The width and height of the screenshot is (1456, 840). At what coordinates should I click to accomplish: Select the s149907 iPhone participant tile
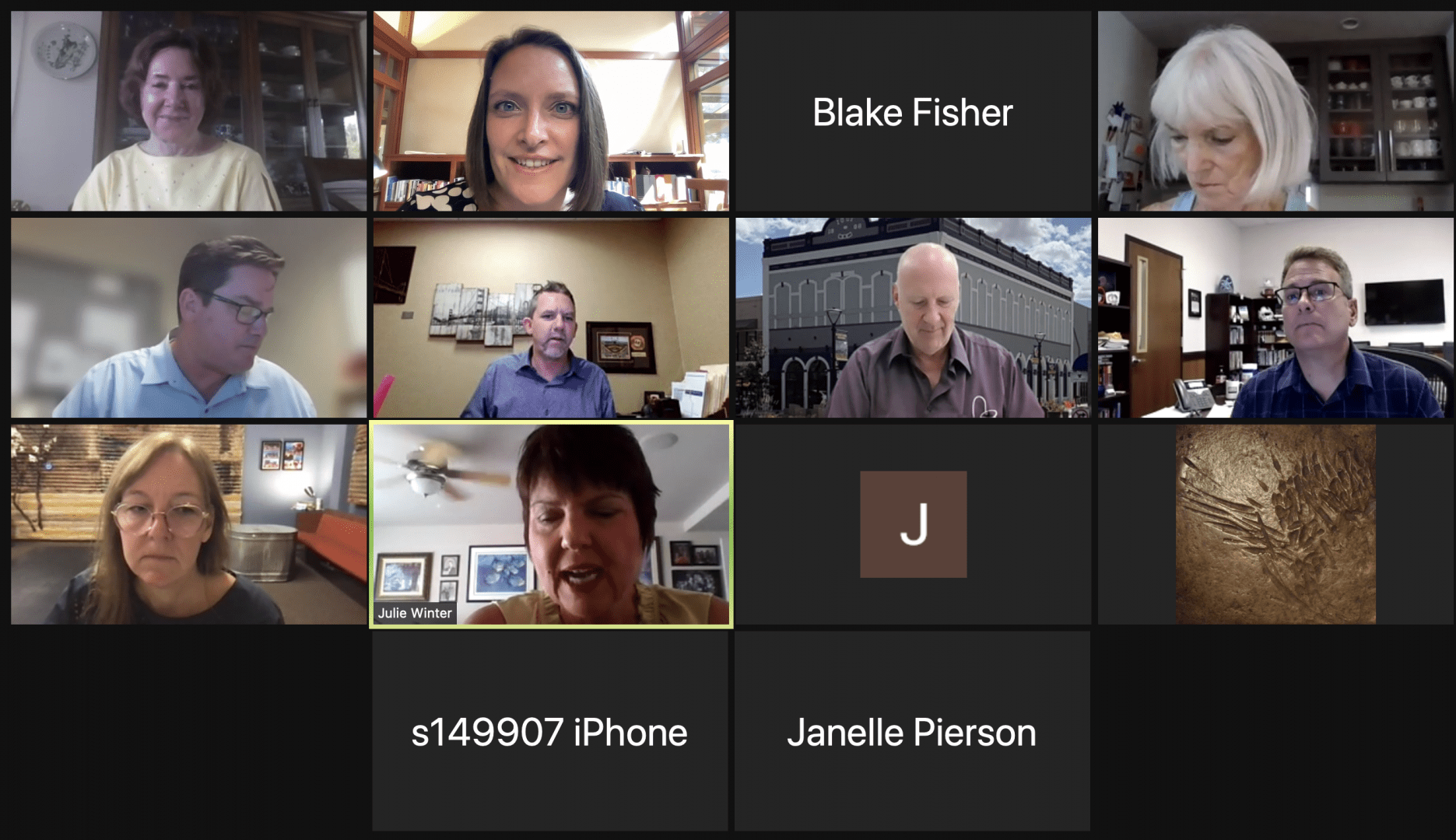(549, 731)
